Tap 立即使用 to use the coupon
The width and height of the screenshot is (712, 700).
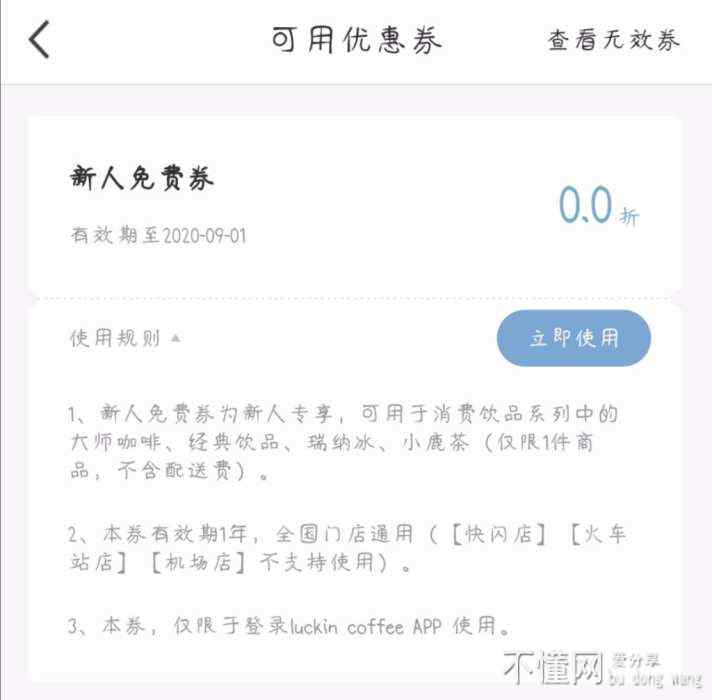click(x=573, y=338)
